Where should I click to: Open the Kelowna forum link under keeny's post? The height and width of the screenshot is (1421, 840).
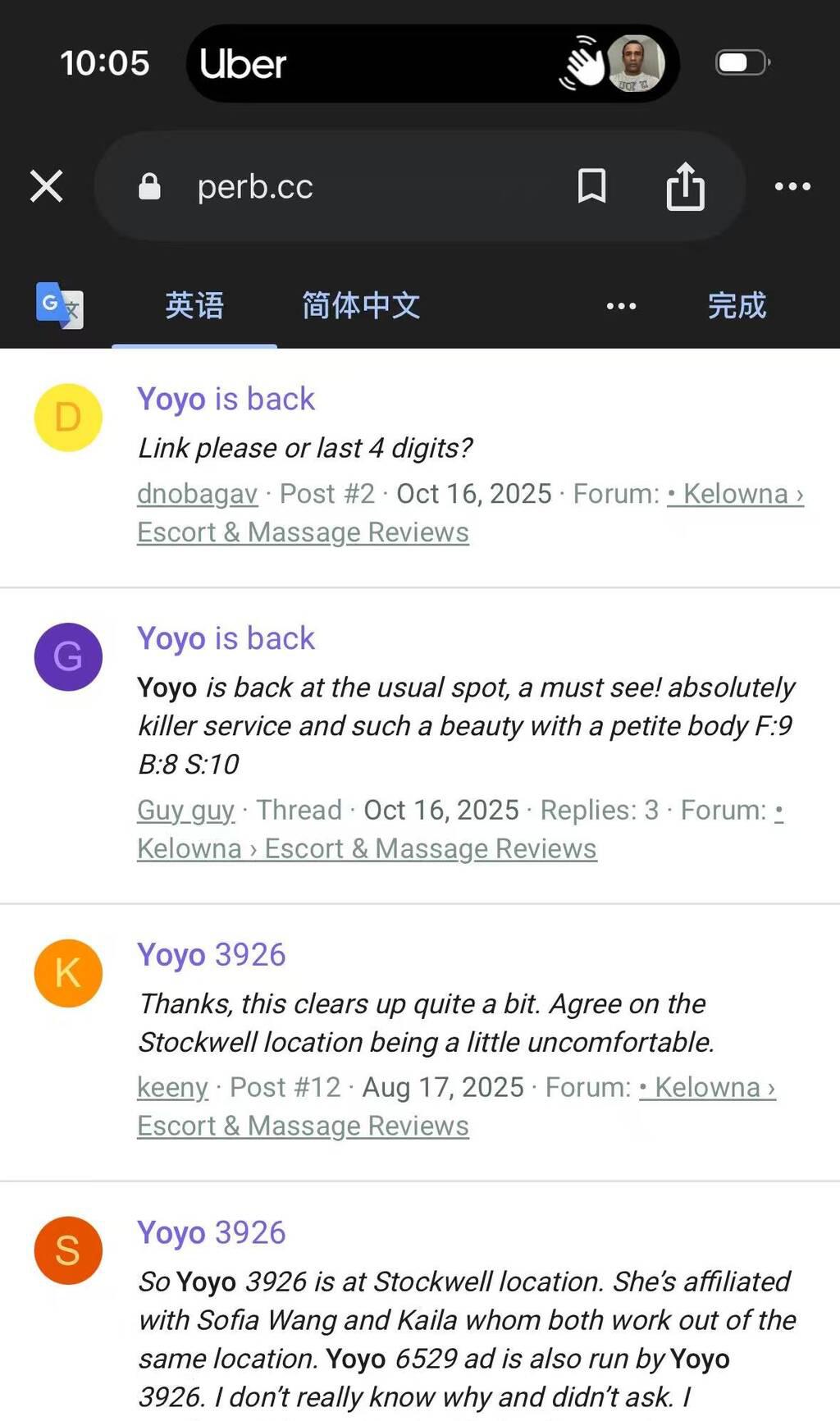[x=707, y=1088]
